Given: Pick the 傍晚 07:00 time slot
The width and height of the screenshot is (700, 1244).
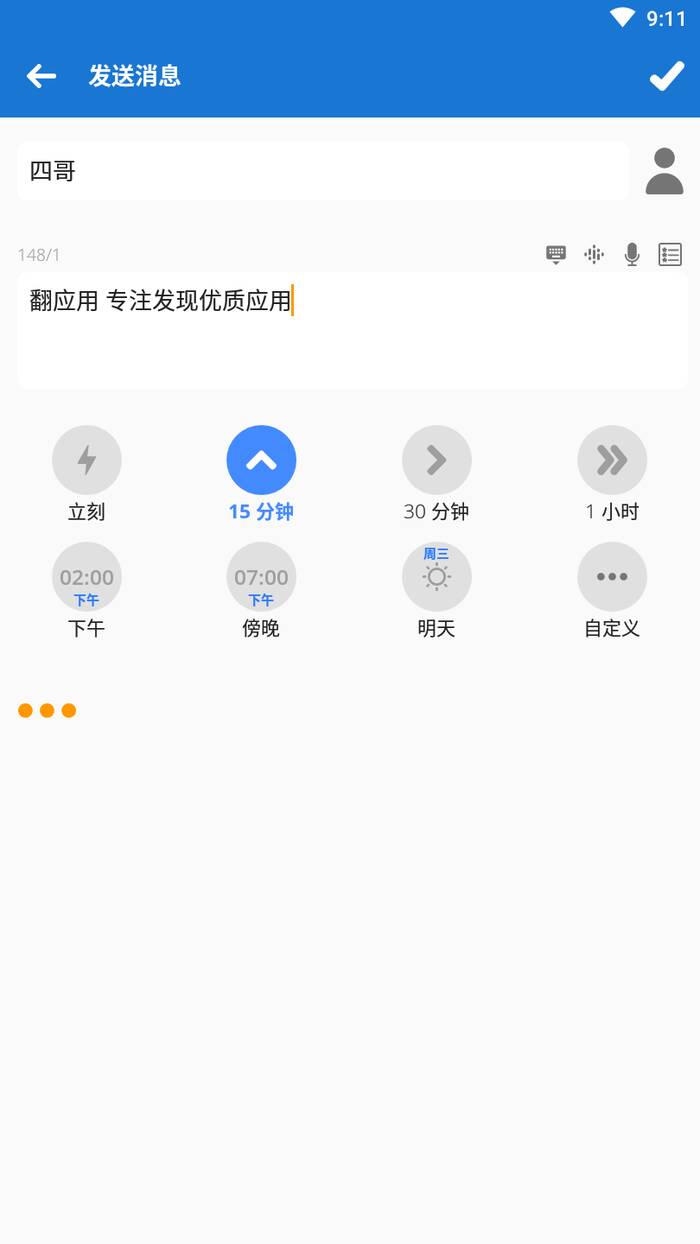Looking at the screenshot, I should pos(261,577).
